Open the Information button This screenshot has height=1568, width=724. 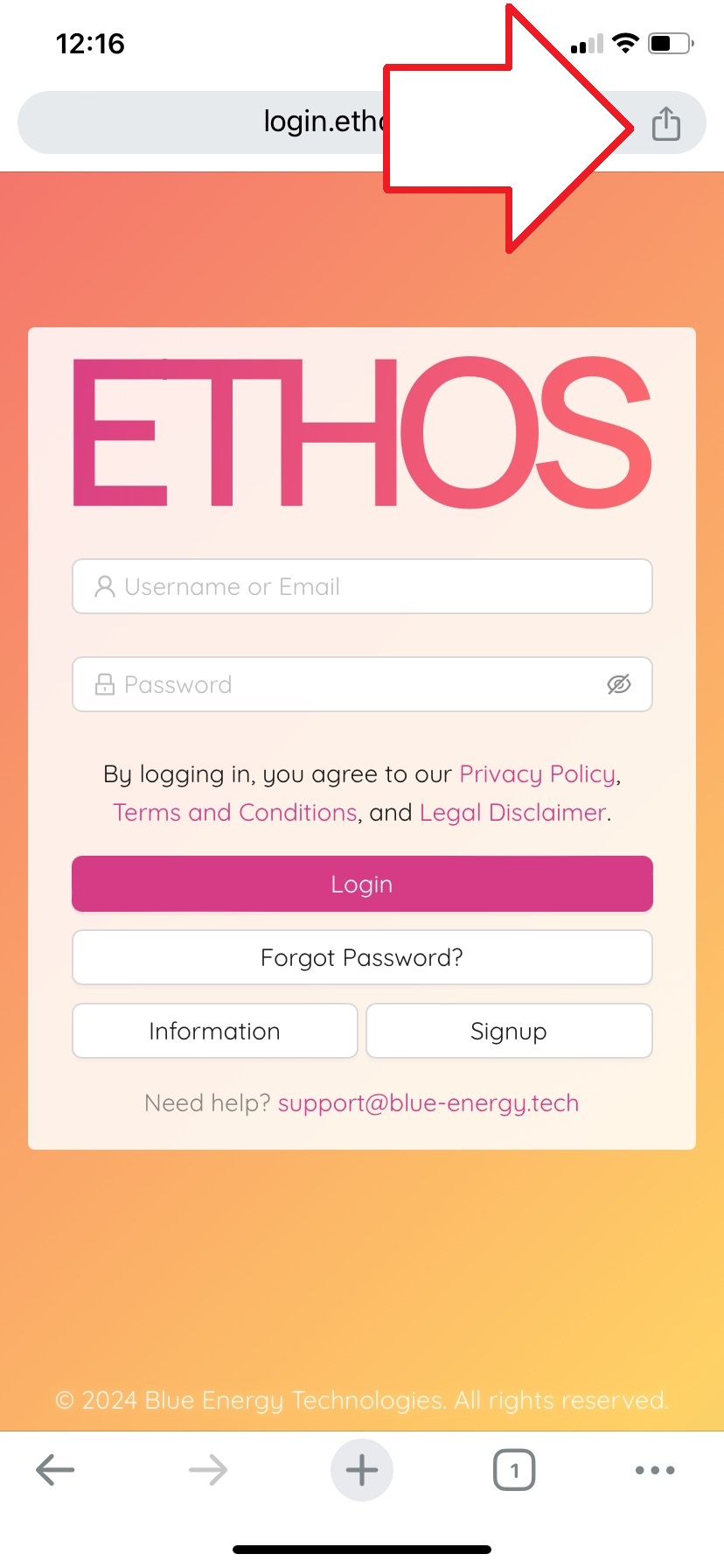(x=214, y=1031)
